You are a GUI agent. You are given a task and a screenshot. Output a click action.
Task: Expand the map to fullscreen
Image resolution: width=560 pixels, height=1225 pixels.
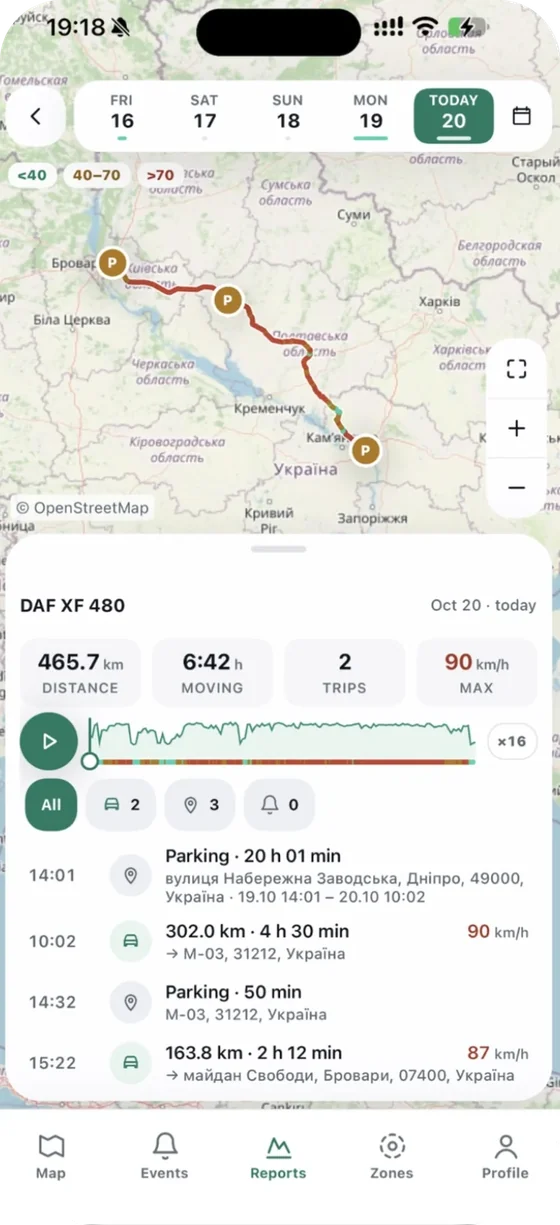[x=516, y=370]
